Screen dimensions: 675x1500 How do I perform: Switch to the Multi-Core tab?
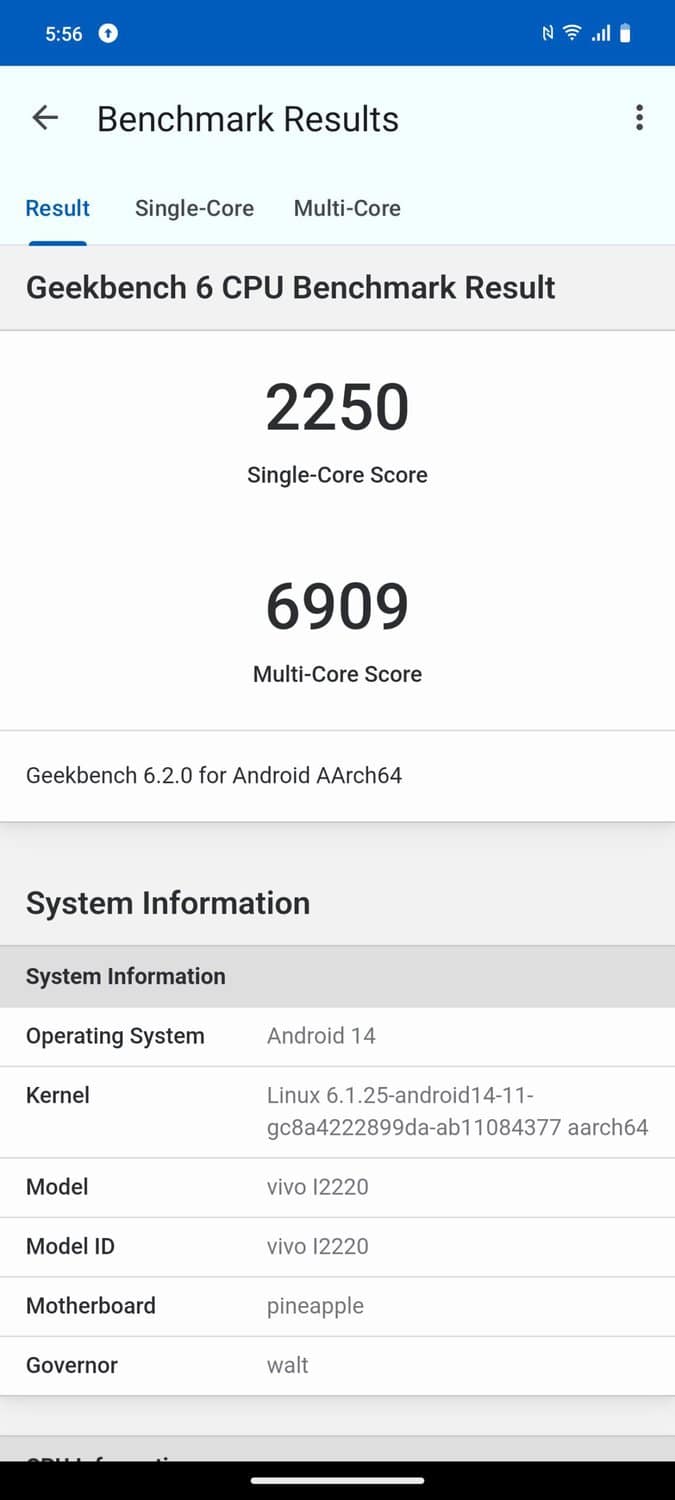tap(347, 208)
